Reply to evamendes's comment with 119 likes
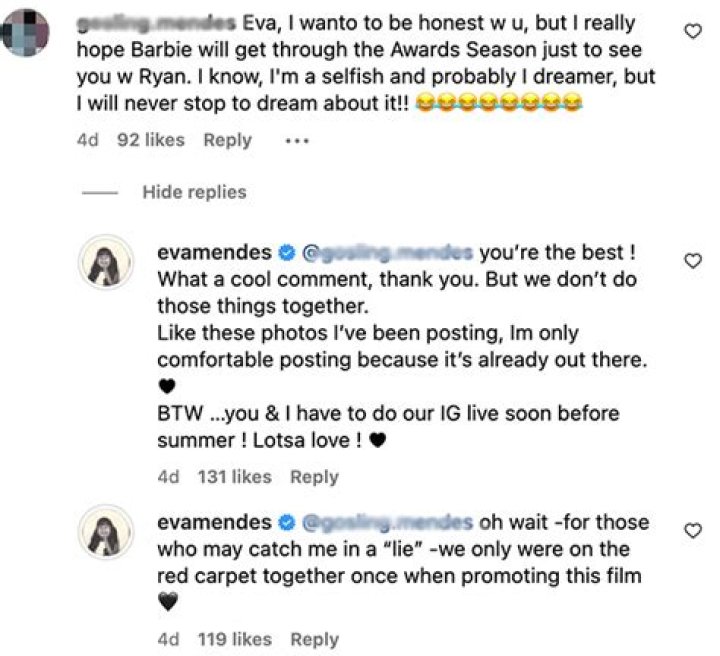The width and height of the screenshot is (720, 656). pos(314,639)
